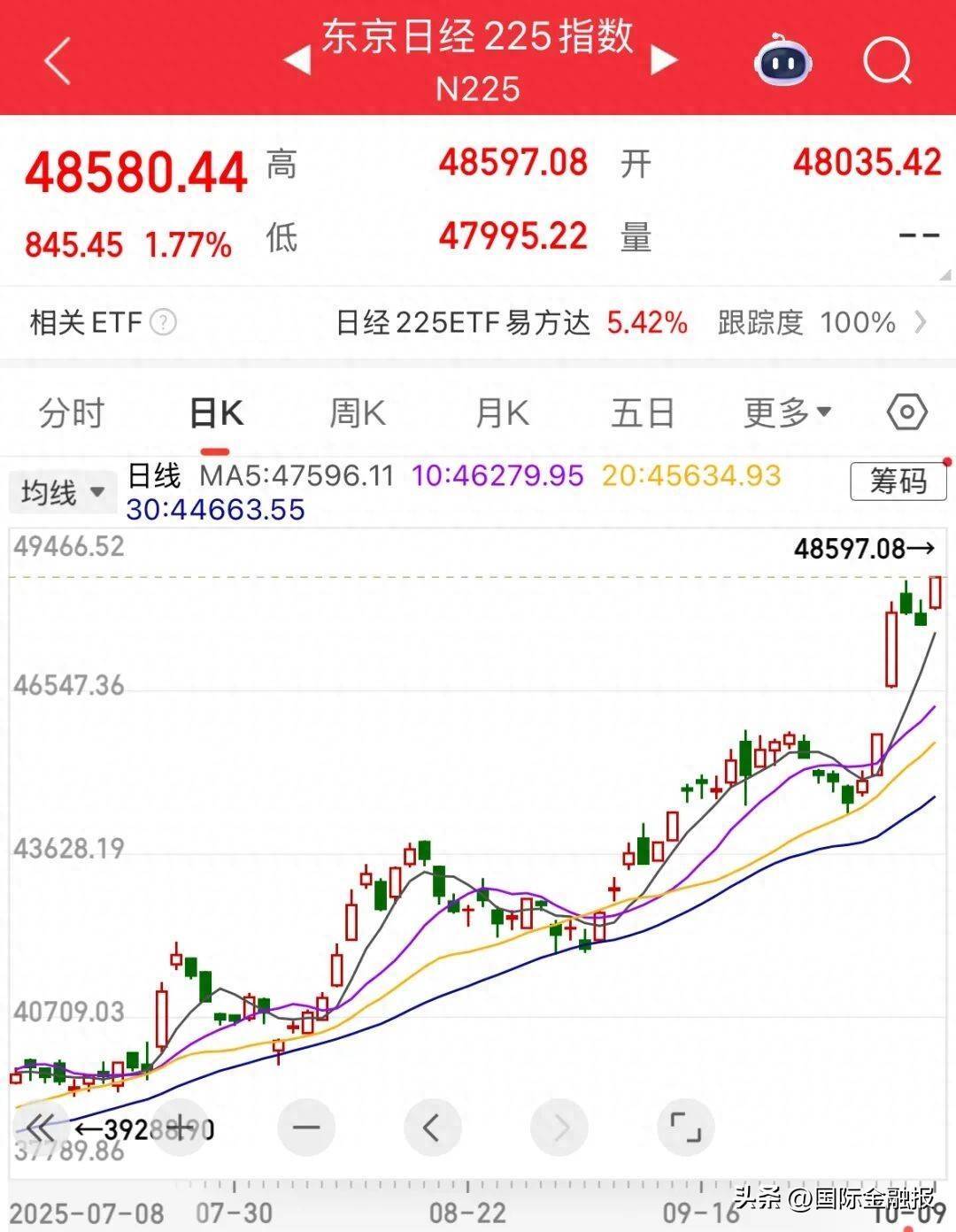Switch to the 周K chart
The image size is (956, 1232).
click(358, 413)
